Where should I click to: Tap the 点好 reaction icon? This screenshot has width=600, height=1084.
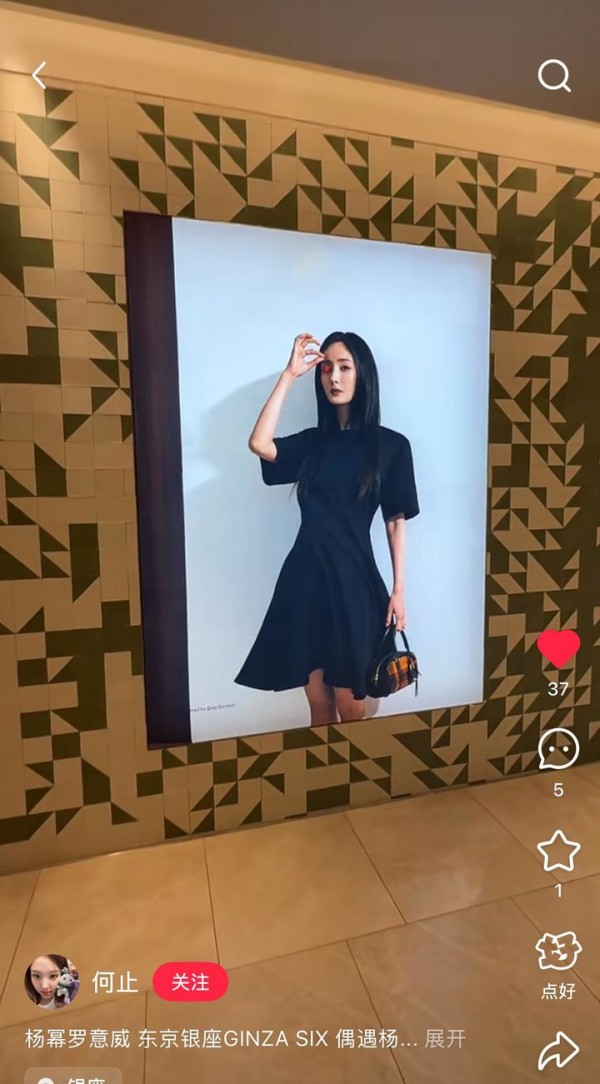tap(558, 952)
